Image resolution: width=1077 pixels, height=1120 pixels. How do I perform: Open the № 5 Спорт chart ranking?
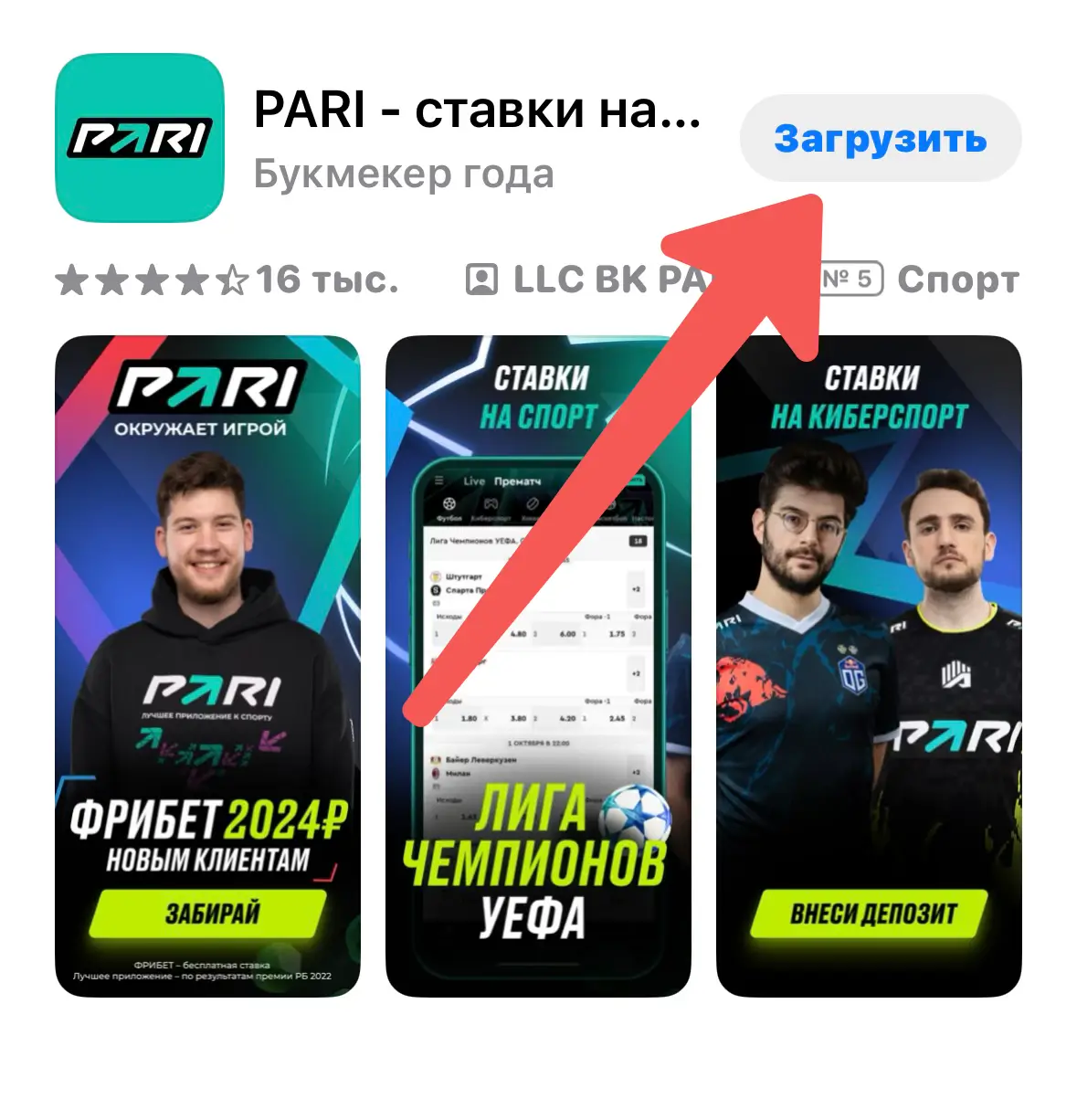(913, 280)
